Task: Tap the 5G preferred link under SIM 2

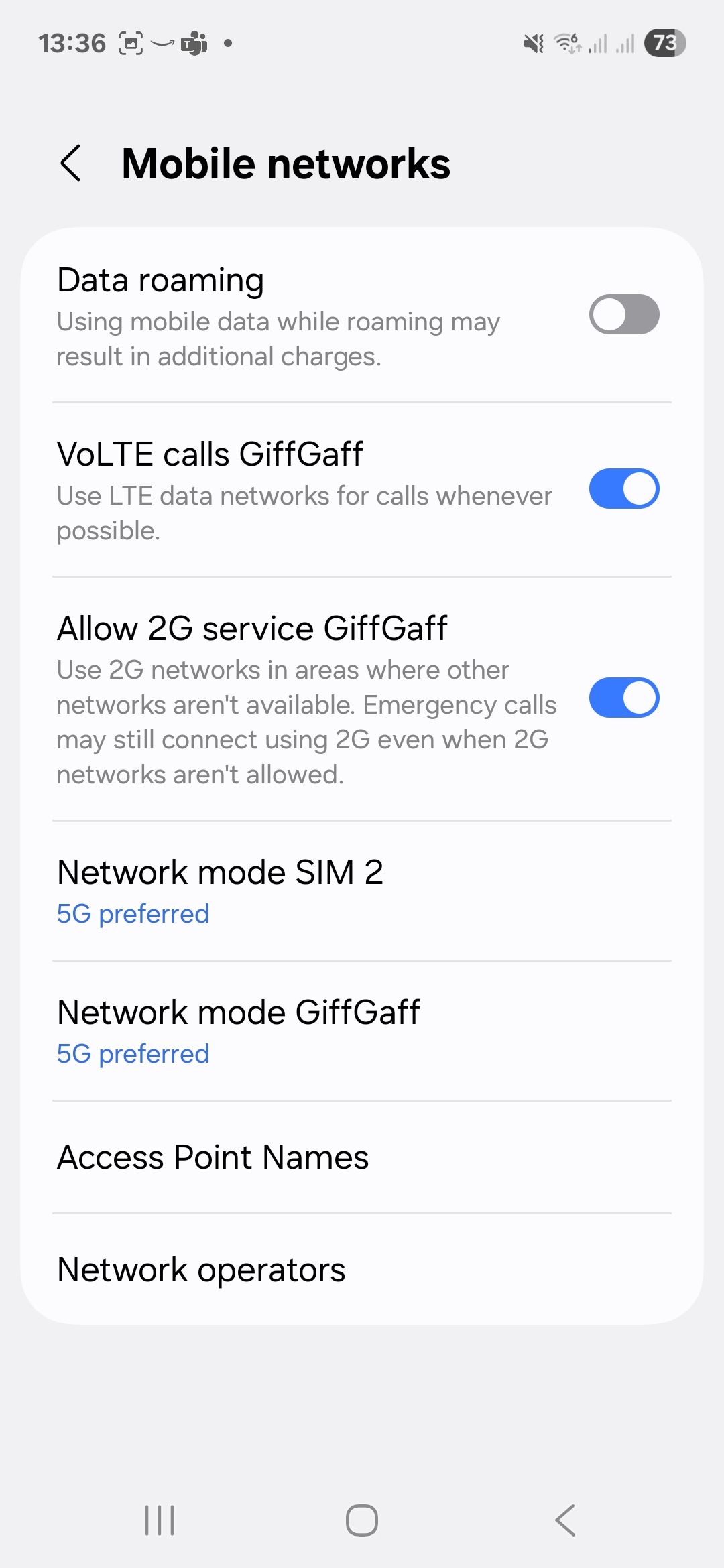Action: 133,913
